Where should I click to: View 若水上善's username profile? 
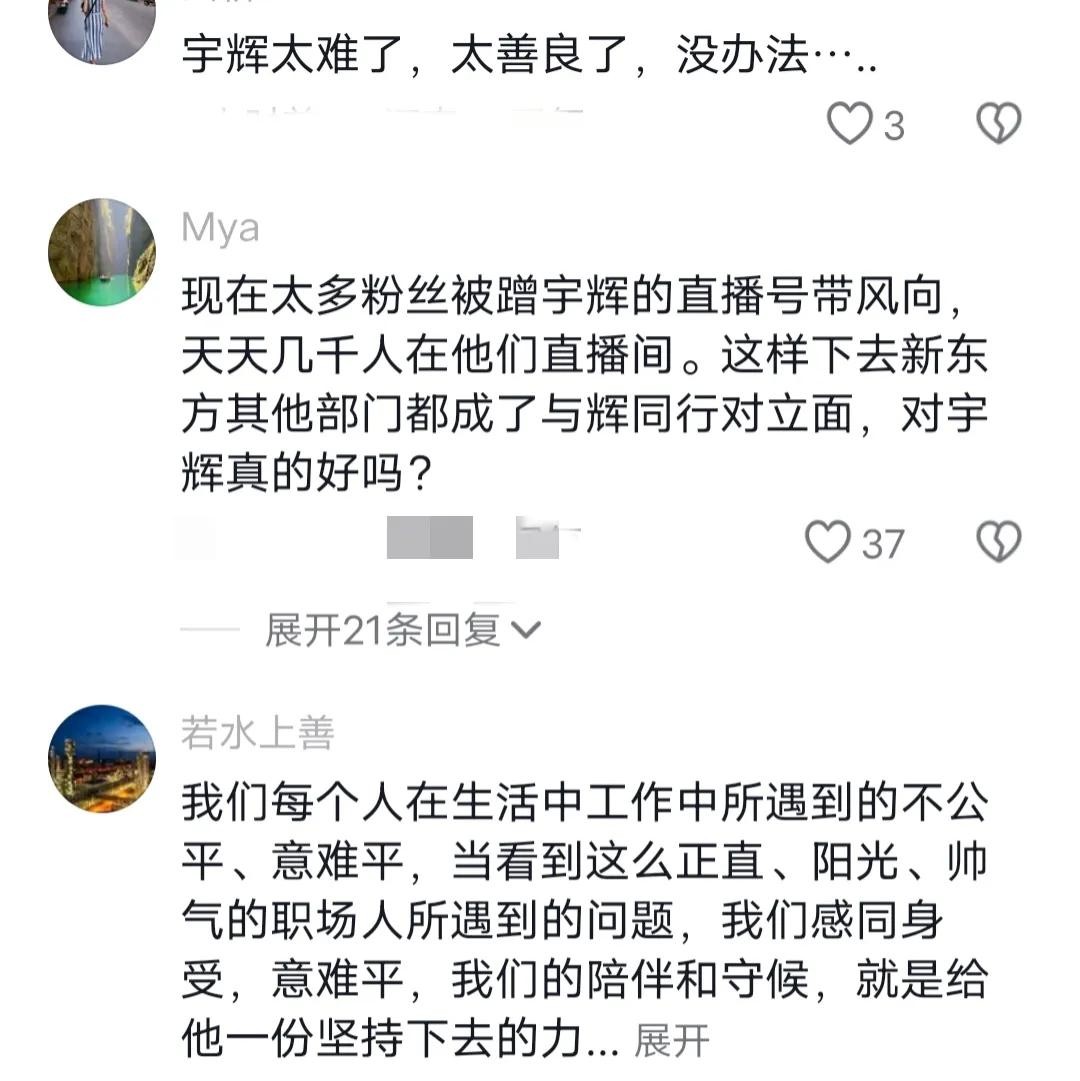click(x=257, y=734)
